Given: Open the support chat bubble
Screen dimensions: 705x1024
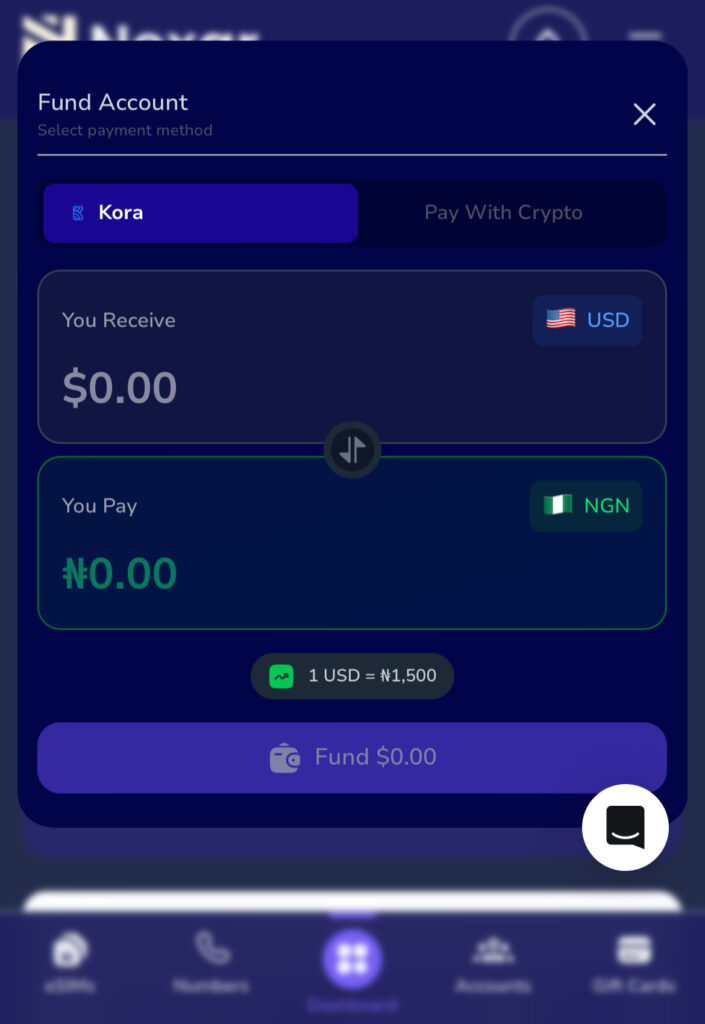Looking at the screenshot, I should [x=625, y=827].
